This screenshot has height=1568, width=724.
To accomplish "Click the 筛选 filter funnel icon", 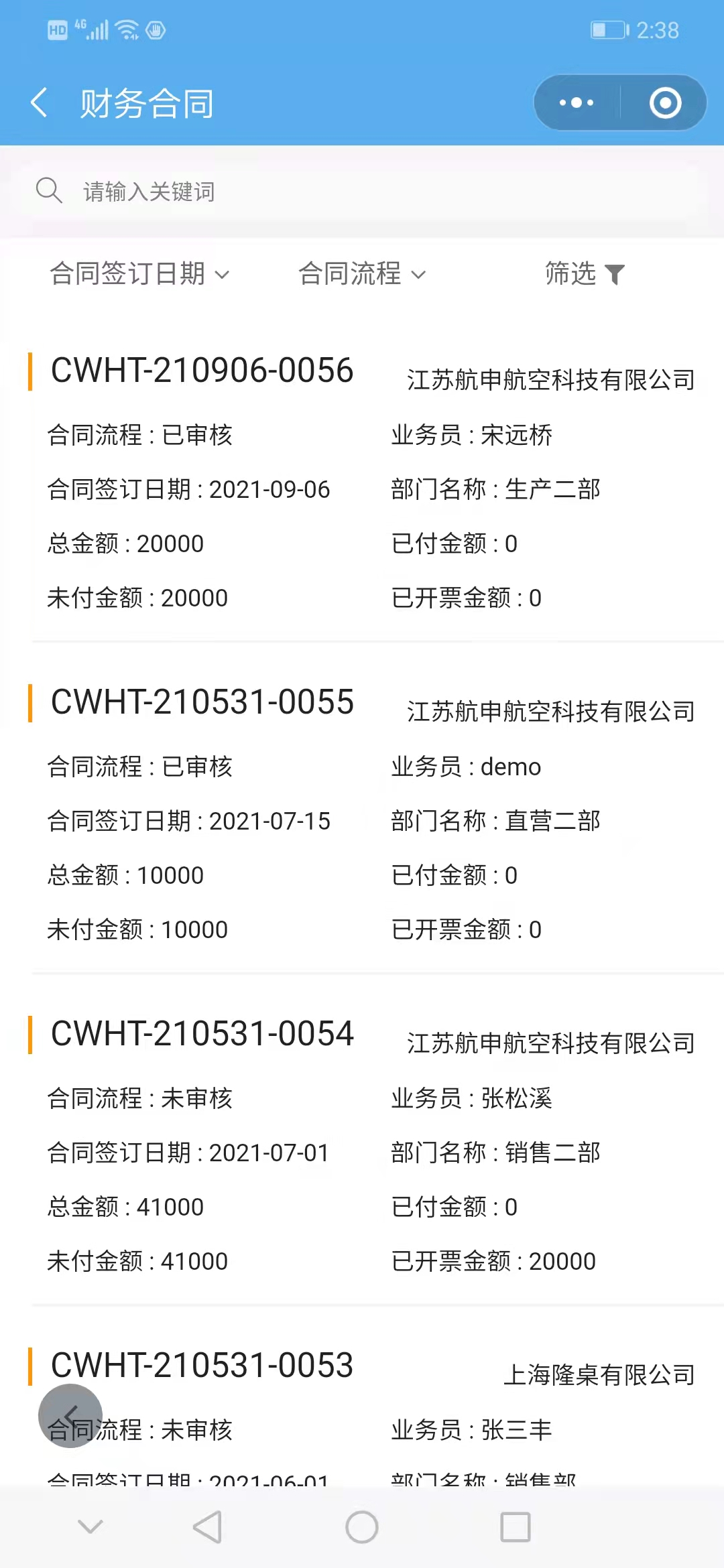I will 615,273.
